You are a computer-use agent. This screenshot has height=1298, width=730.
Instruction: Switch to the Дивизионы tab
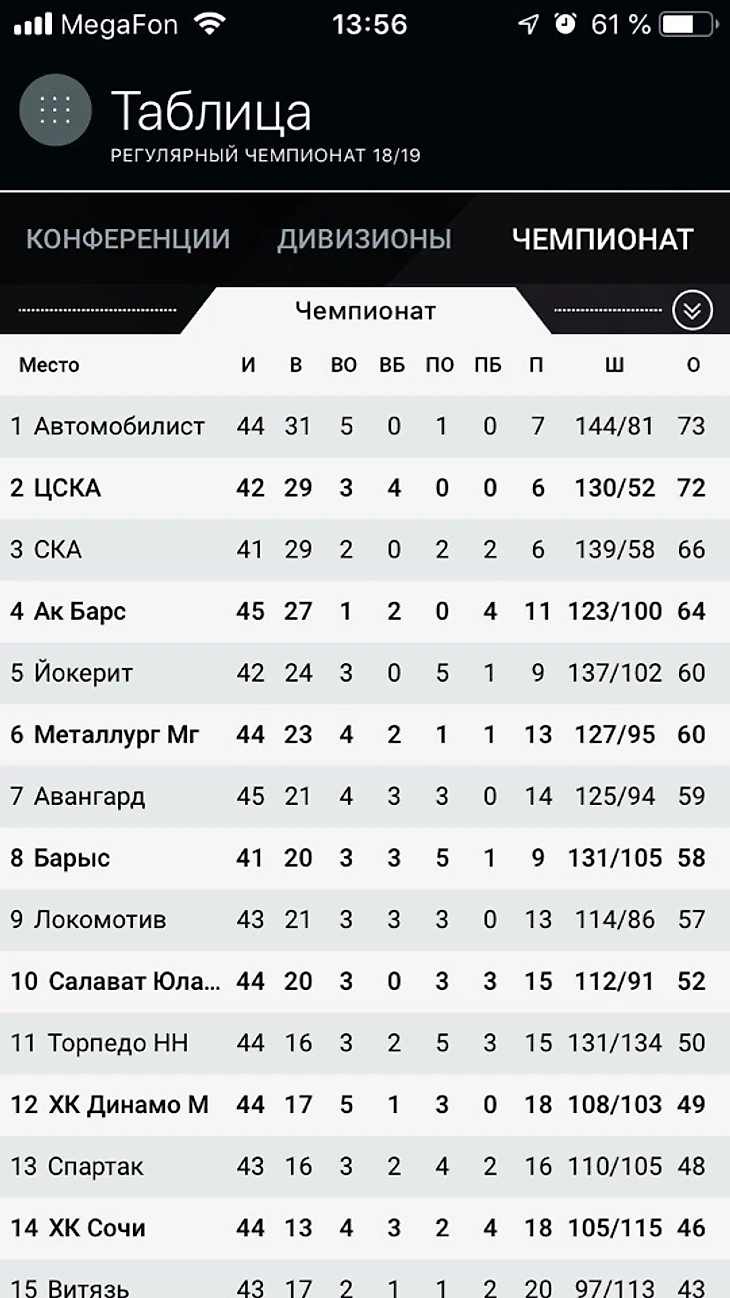click(x=364, y=240)
